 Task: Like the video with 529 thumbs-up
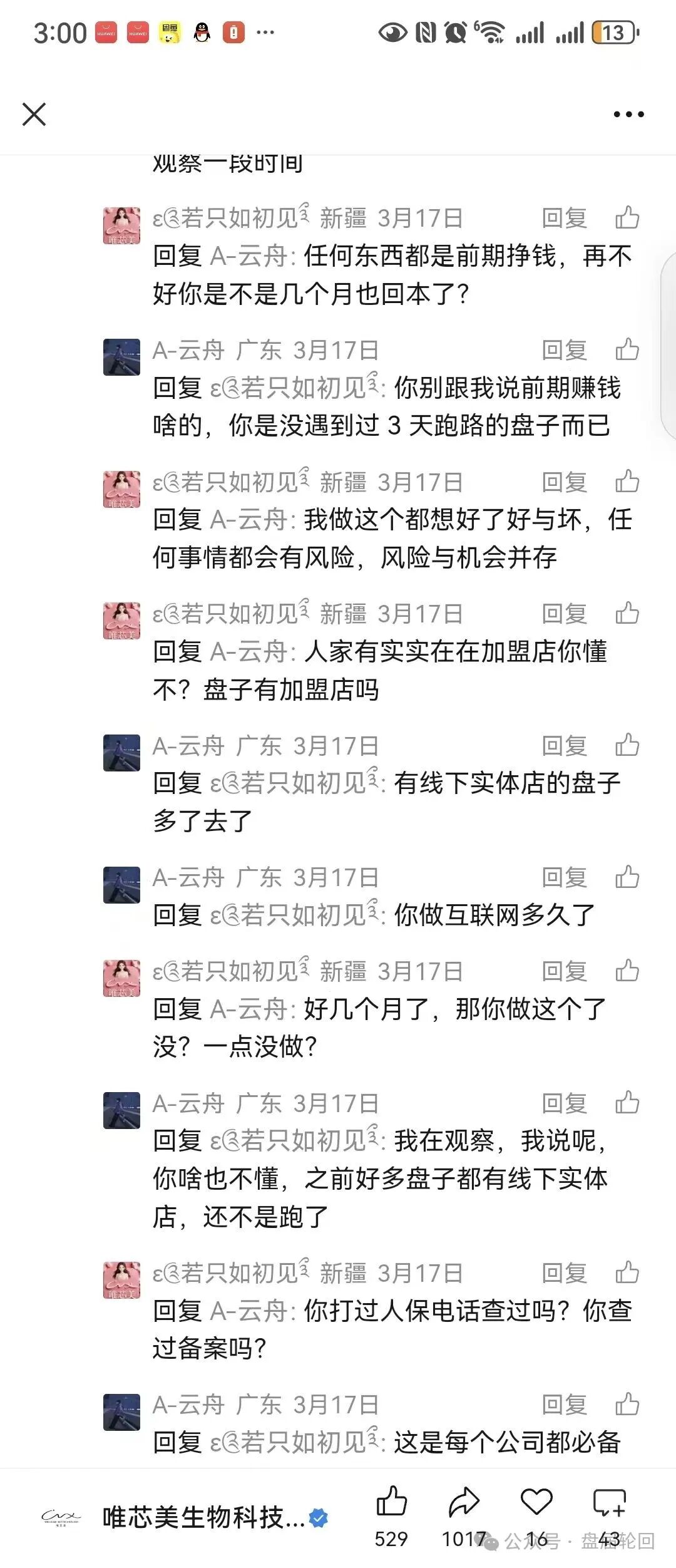click(391, 1503)
